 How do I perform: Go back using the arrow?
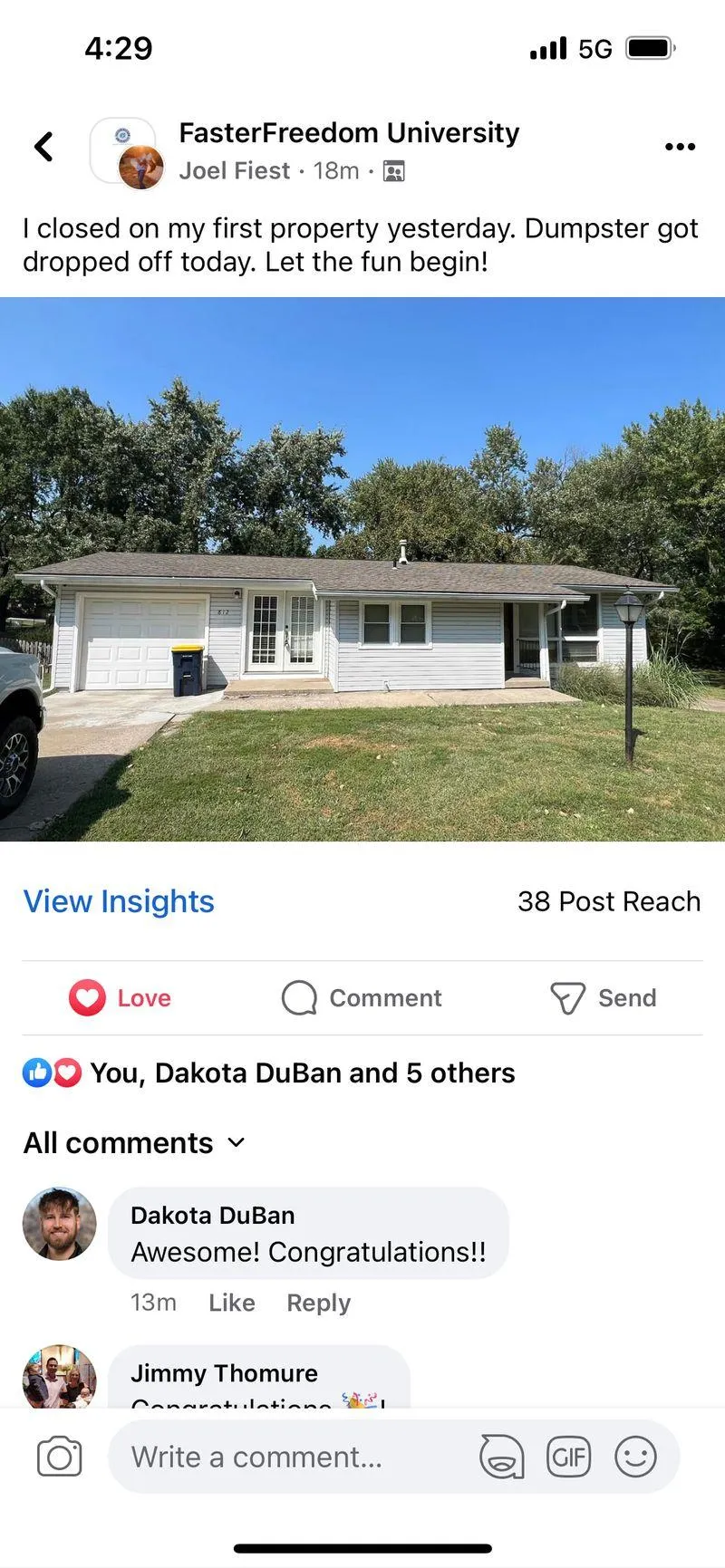43,147
